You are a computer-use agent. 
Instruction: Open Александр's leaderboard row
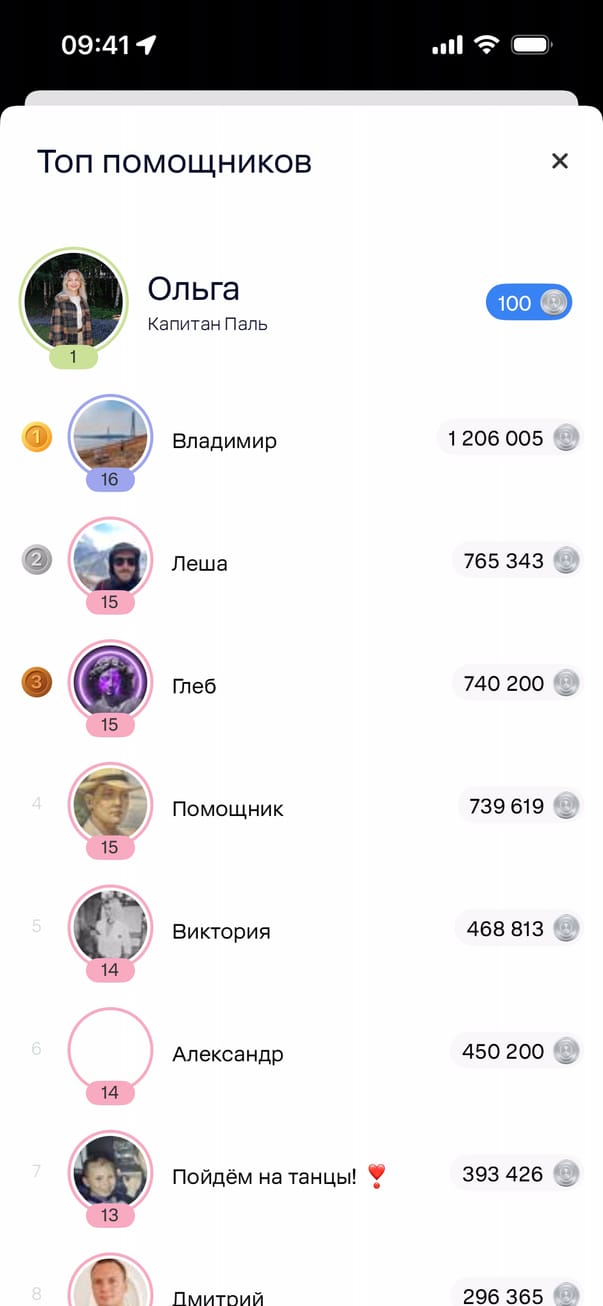[228, 1054]
